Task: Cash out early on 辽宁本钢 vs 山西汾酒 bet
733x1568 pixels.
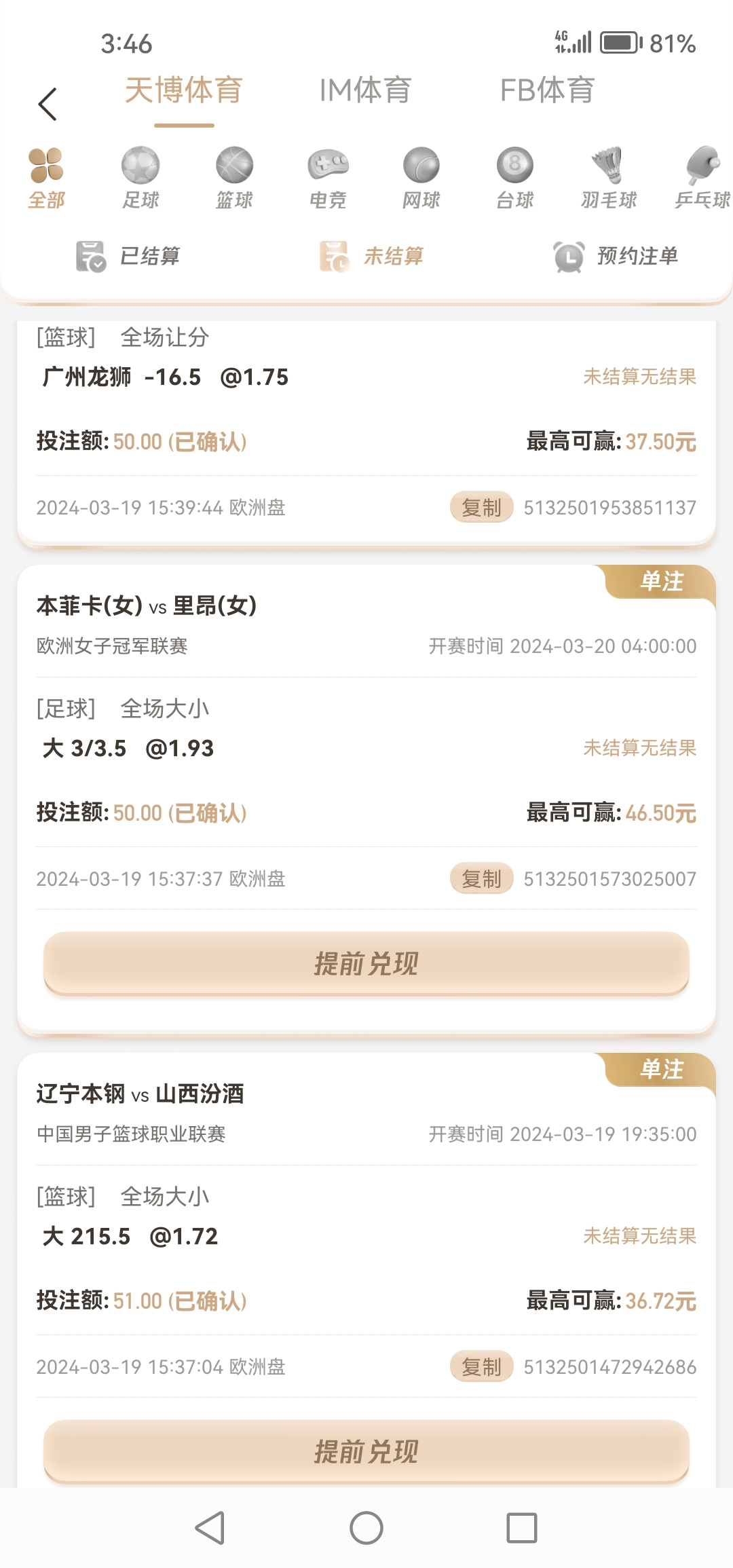Action: (x=366, y=1452)
